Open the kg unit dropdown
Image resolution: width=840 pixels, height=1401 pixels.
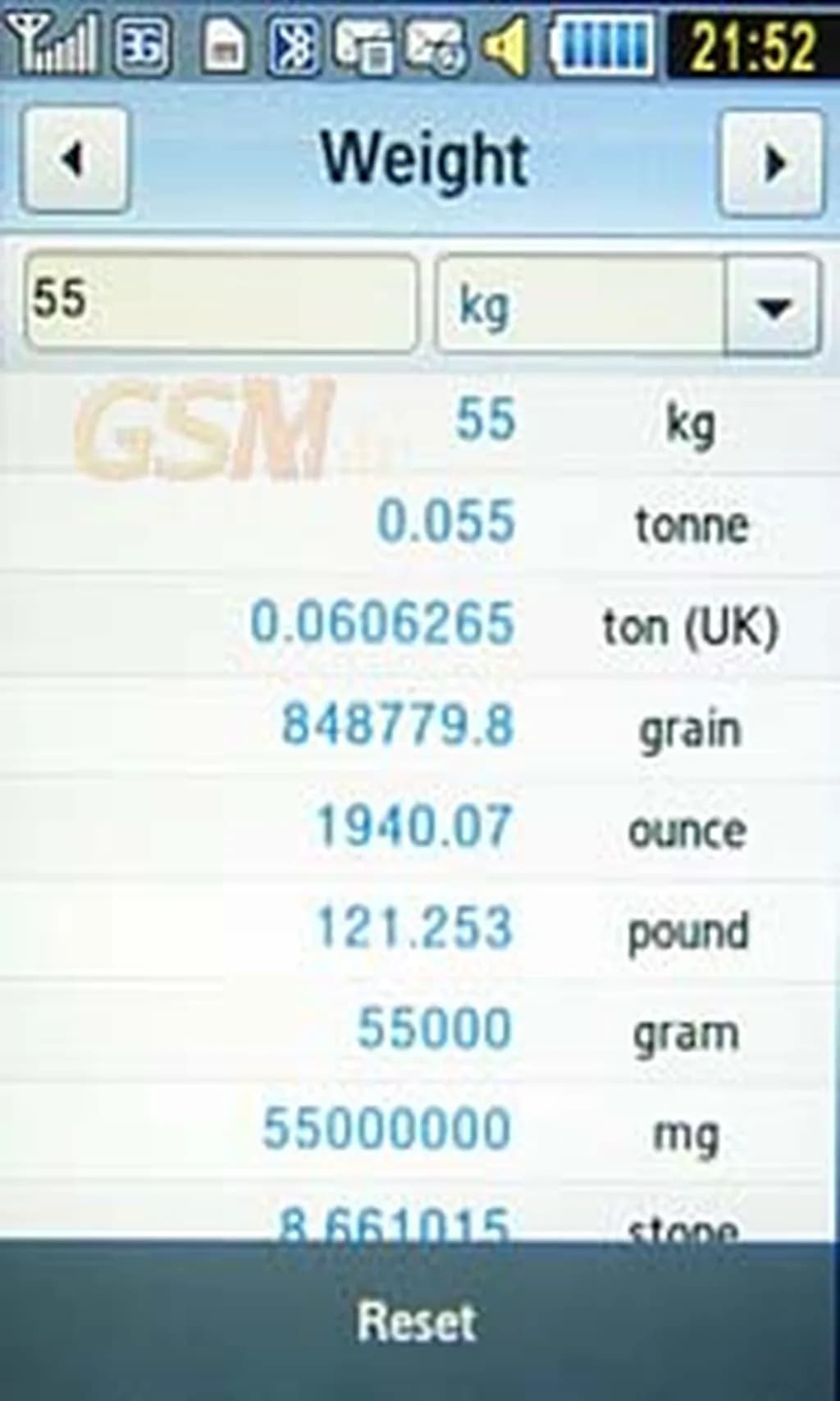[772, 306]
